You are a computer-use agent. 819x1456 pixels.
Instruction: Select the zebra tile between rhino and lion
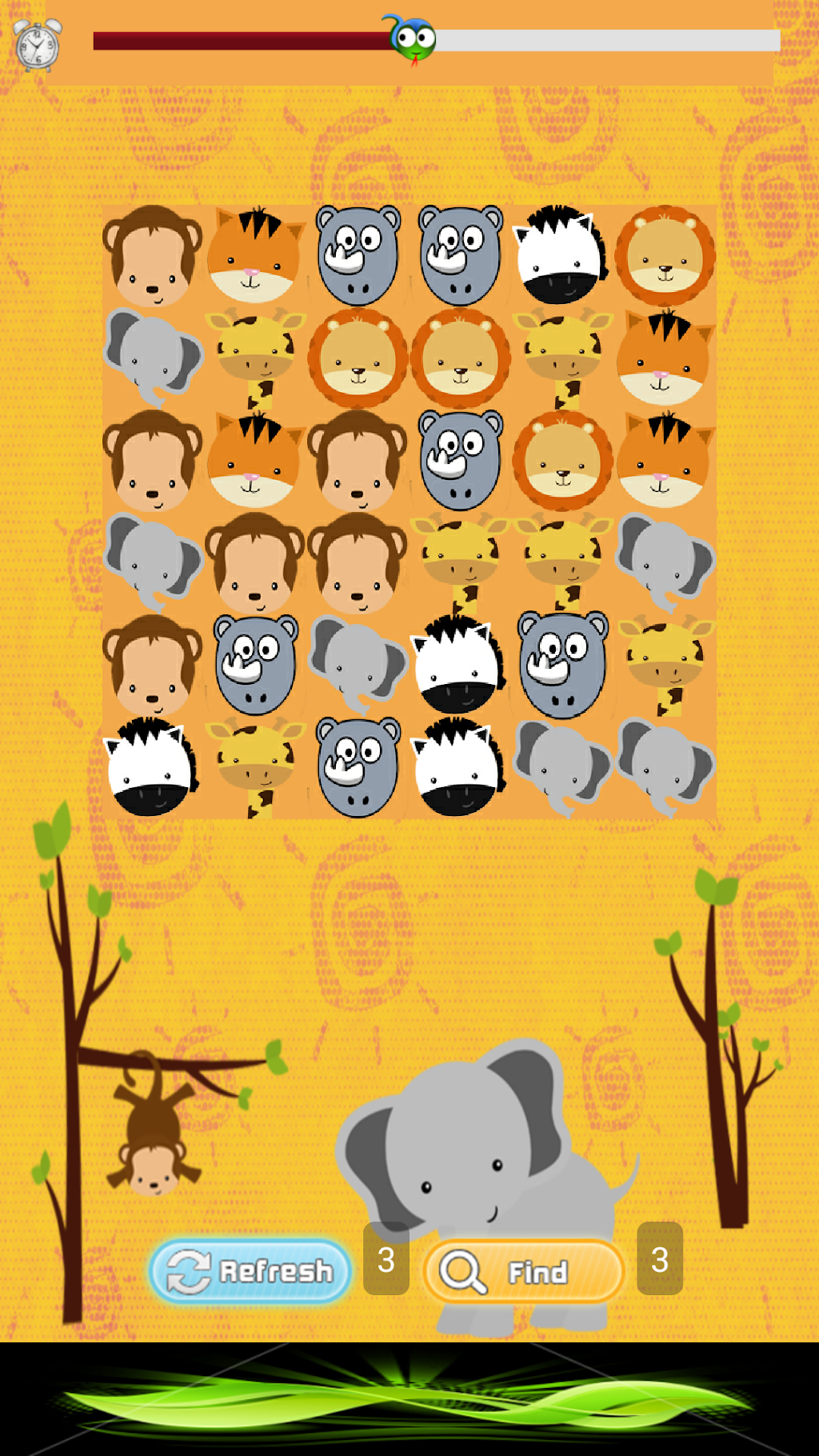pos(561,256)
